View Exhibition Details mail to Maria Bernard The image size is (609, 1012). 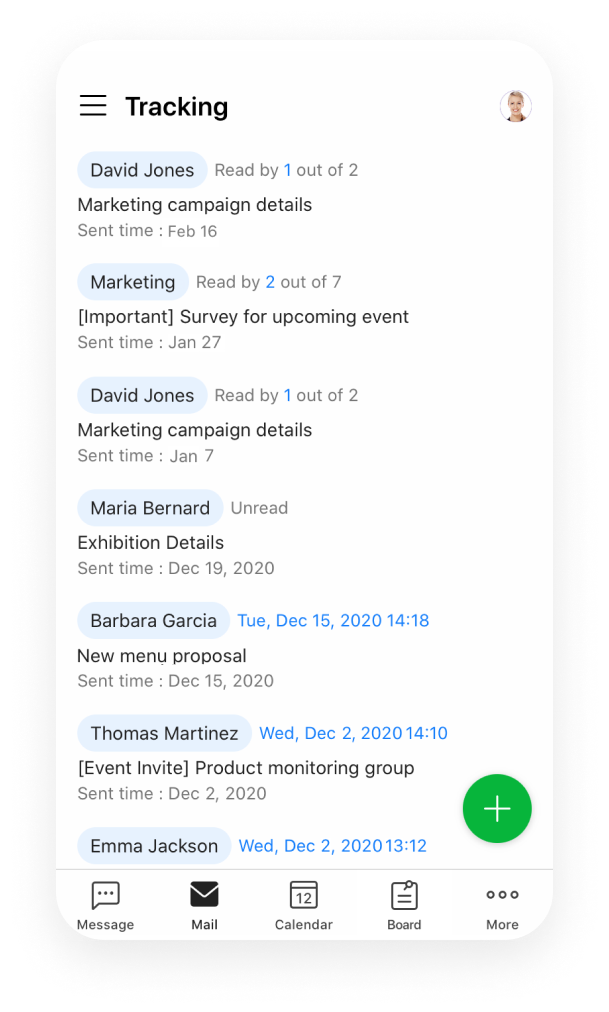(x=151, y=543)
